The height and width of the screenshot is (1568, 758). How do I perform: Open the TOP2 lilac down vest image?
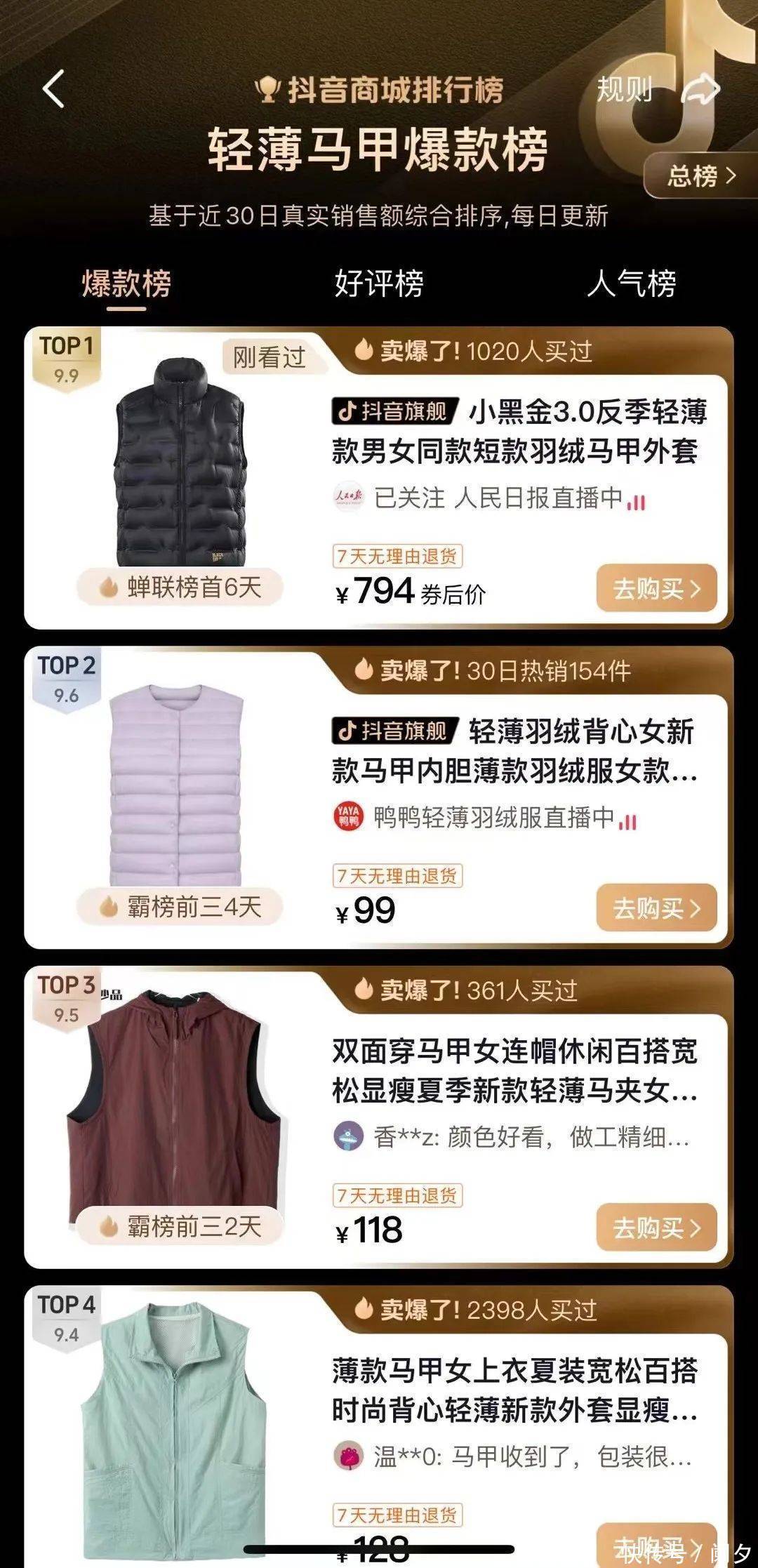[x=177, y=783]
